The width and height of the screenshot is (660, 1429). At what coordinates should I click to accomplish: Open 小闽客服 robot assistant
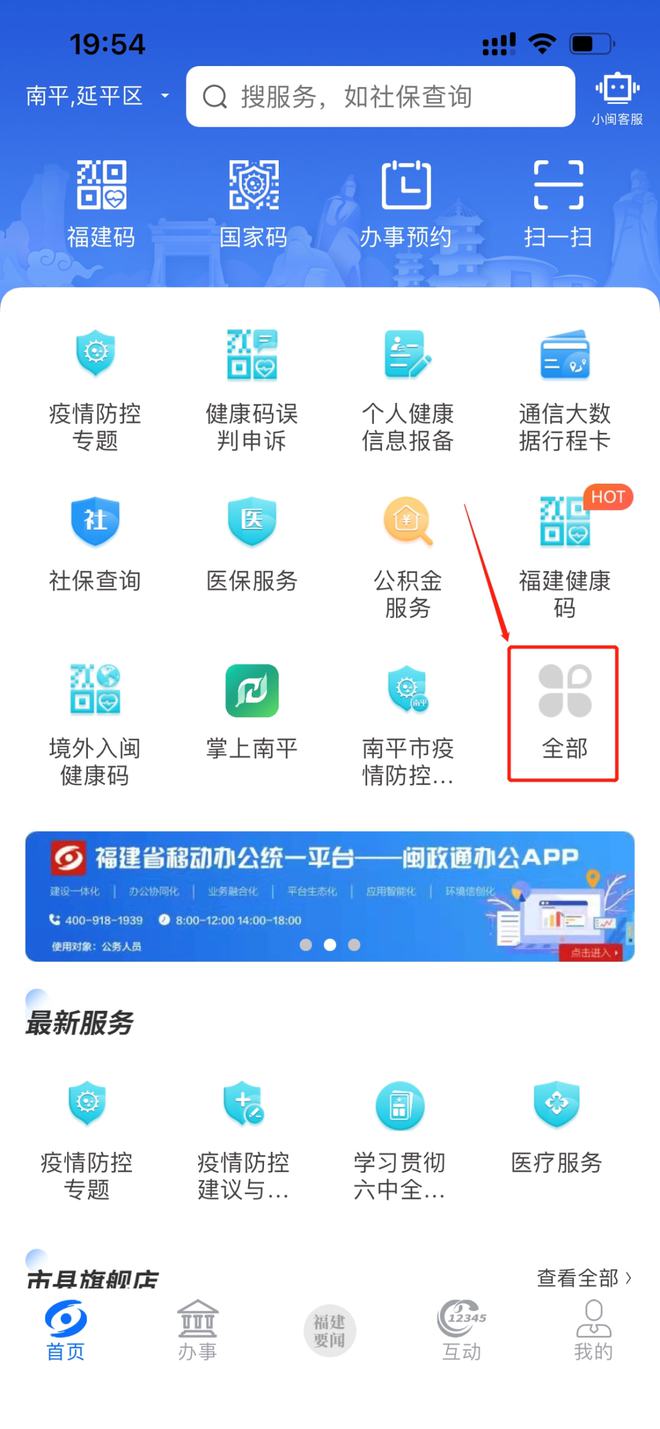click(617, 99)
